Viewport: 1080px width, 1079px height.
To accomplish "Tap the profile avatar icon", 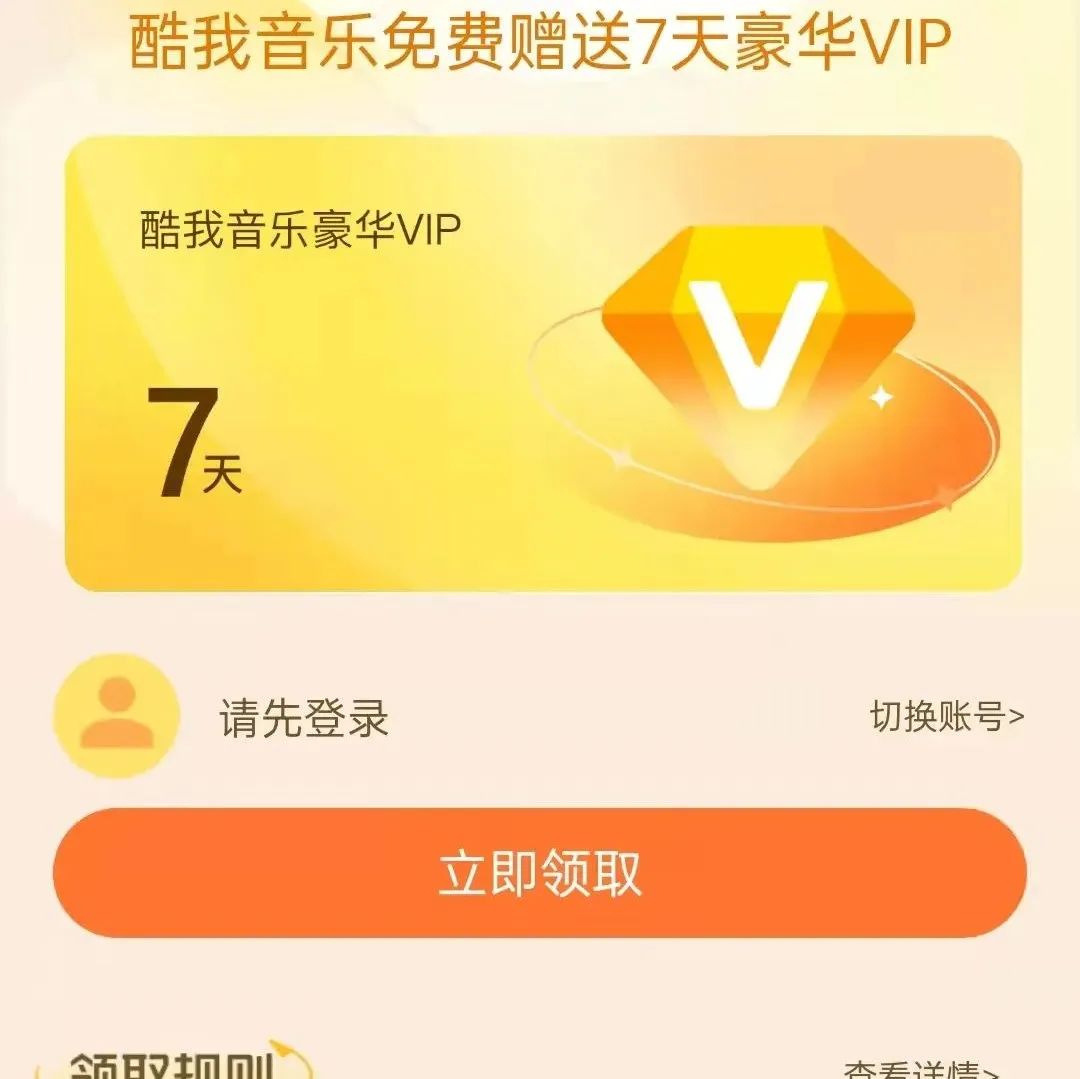I will pos(117,716).
